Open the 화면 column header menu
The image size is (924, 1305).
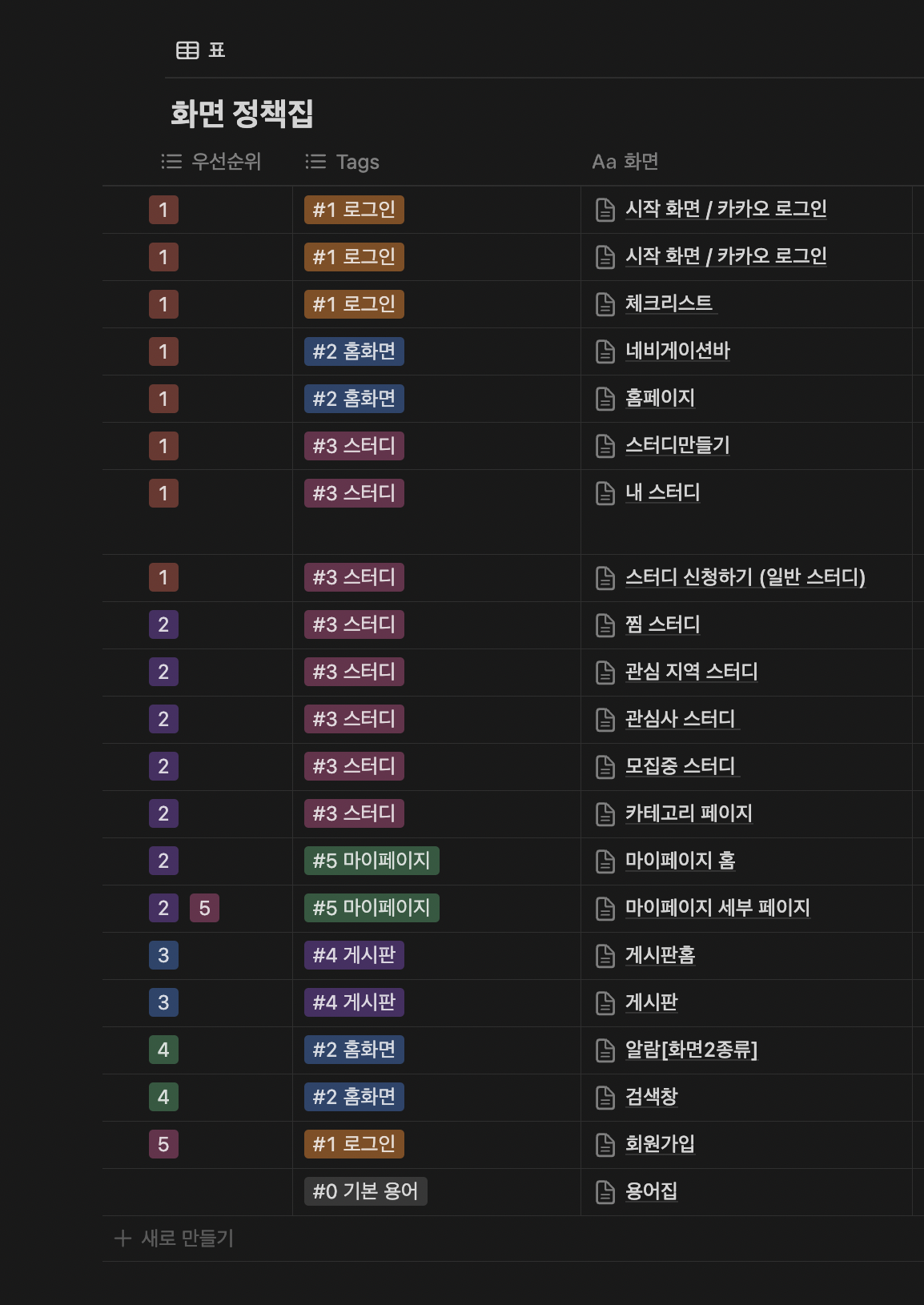click(625, 162)
